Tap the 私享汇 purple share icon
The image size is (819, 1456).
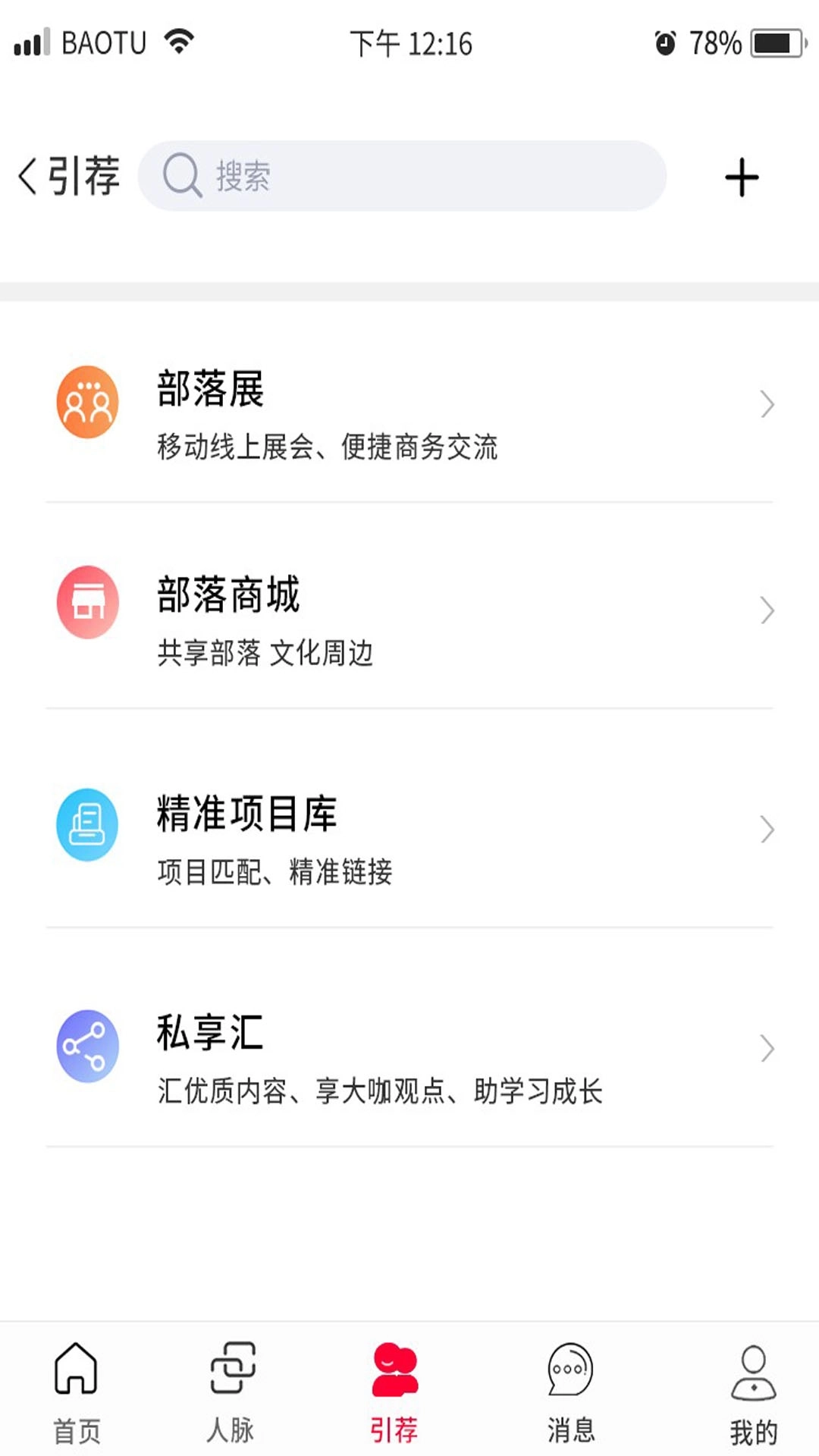tap(87, 1046)
